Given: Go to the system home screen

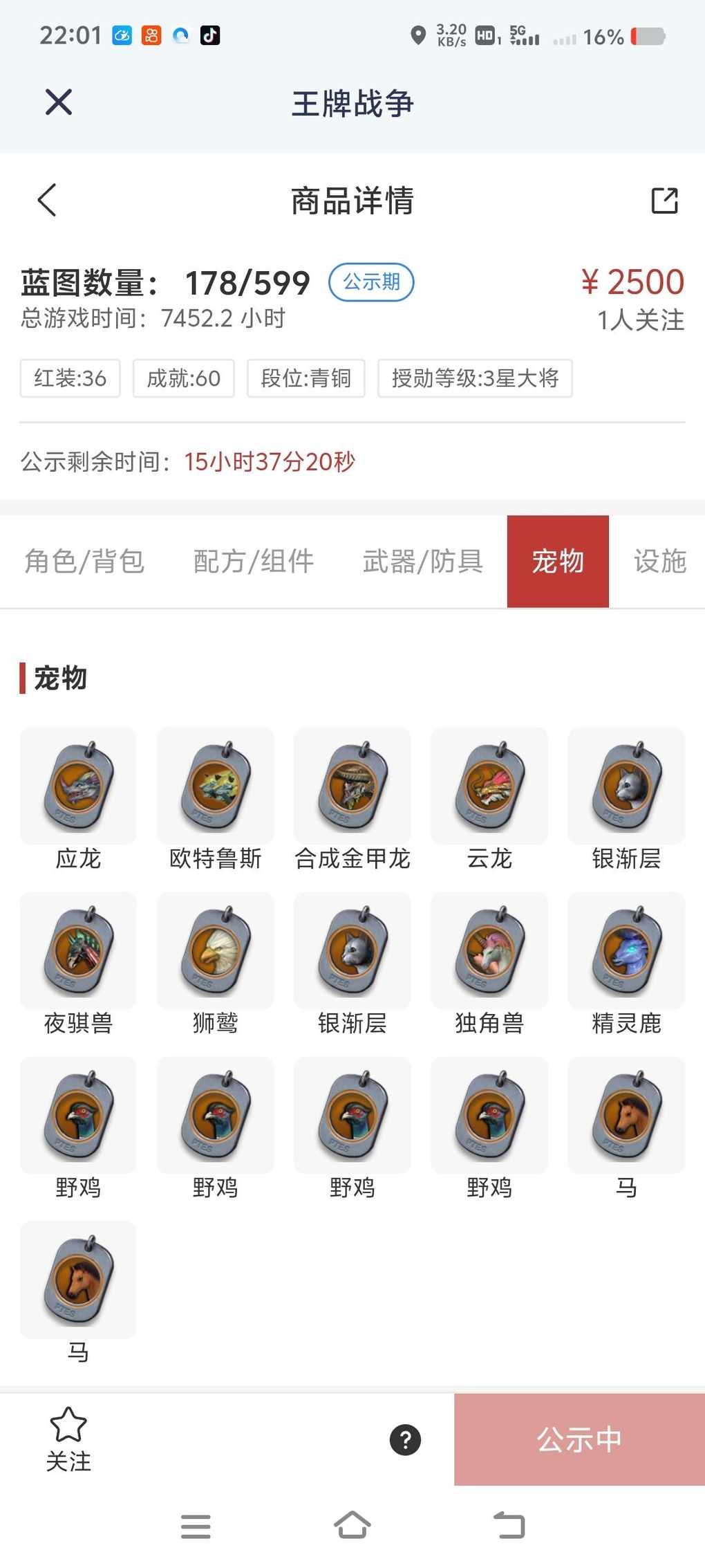Looking at the screenshot, I should pyautogui.click(x=352, y=1525).
